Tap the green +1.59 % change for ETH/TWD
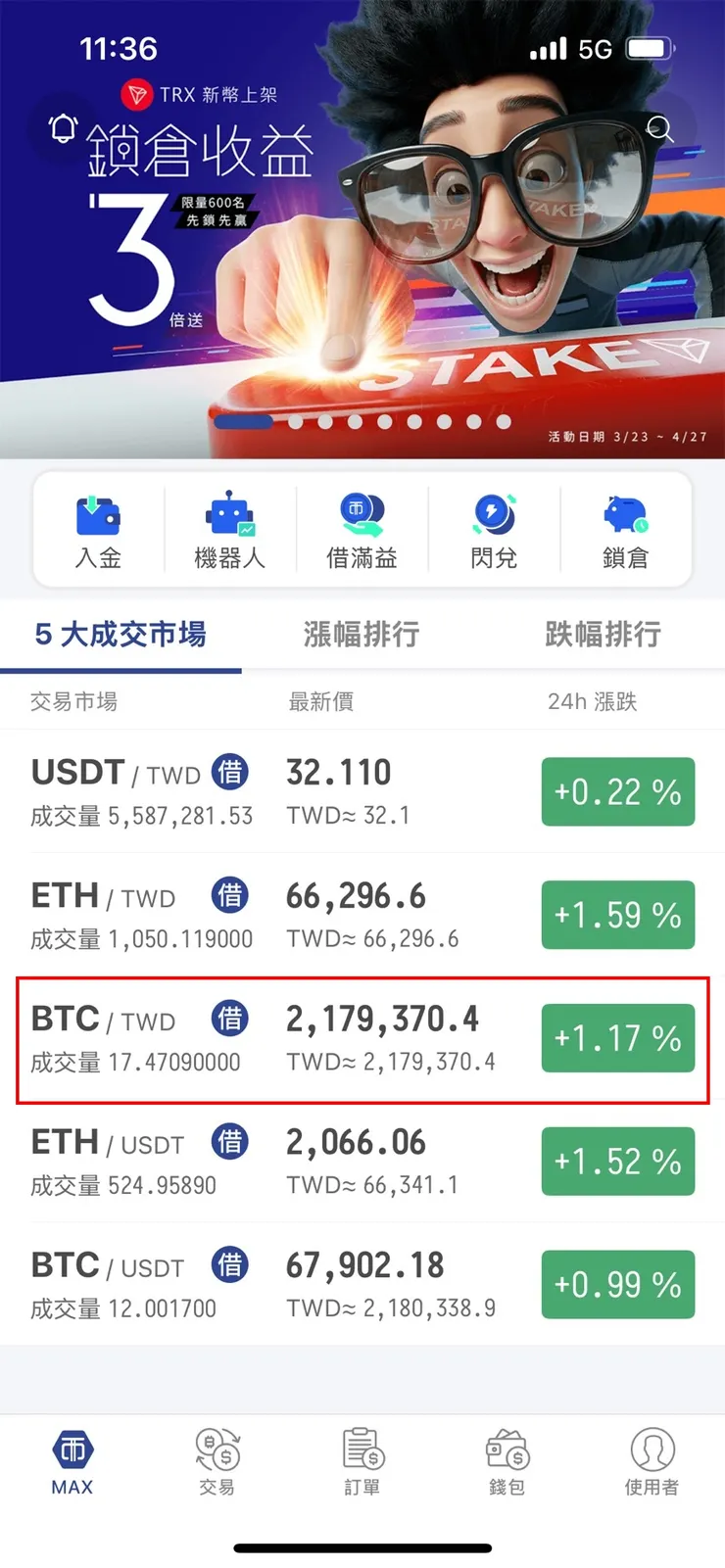The image size is (725, 1568). point(617,915)
